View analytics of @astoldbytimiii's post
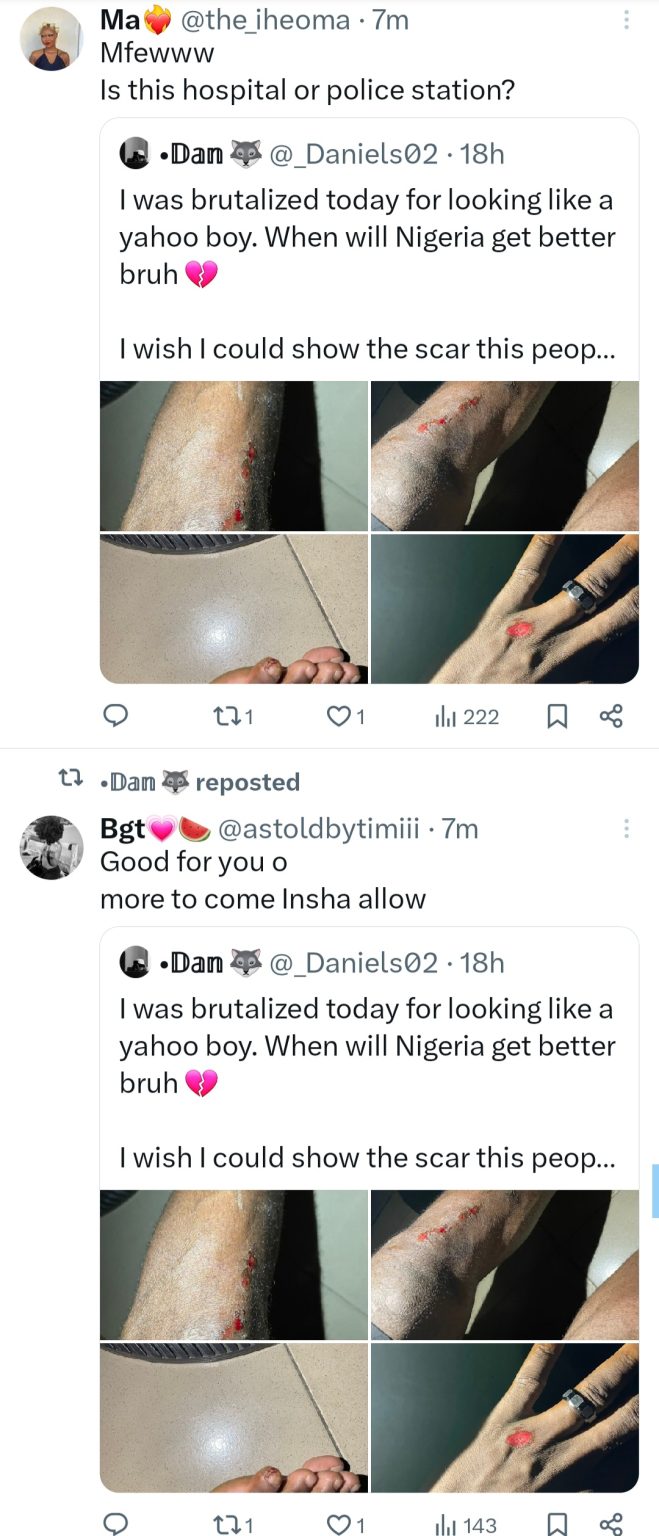659x1536 pixels. [466, 1524]
